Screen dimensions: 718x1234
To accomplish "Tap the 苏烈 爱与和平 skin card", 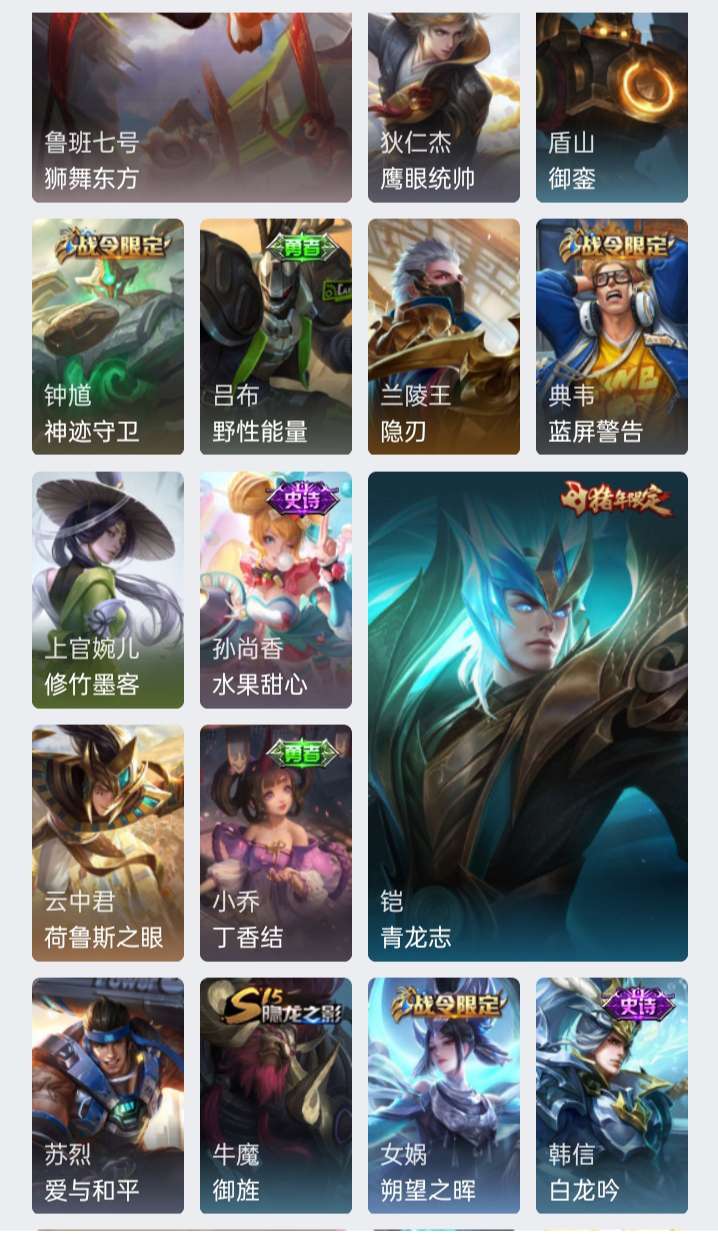I will (x=108, y=1096).
